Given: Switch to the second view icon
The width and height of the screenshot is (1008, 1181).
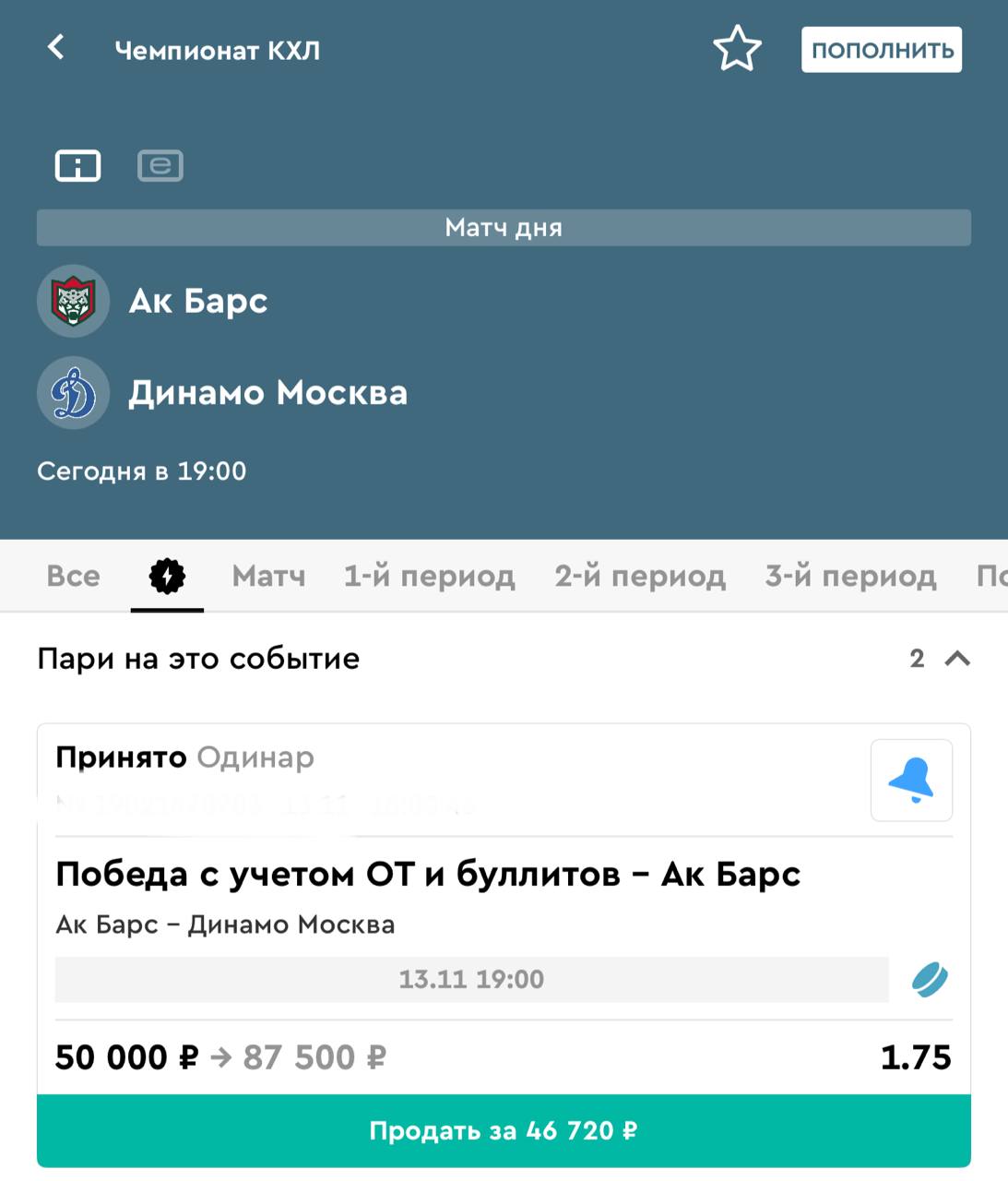Looking at the screenshot, I should 160,166.
